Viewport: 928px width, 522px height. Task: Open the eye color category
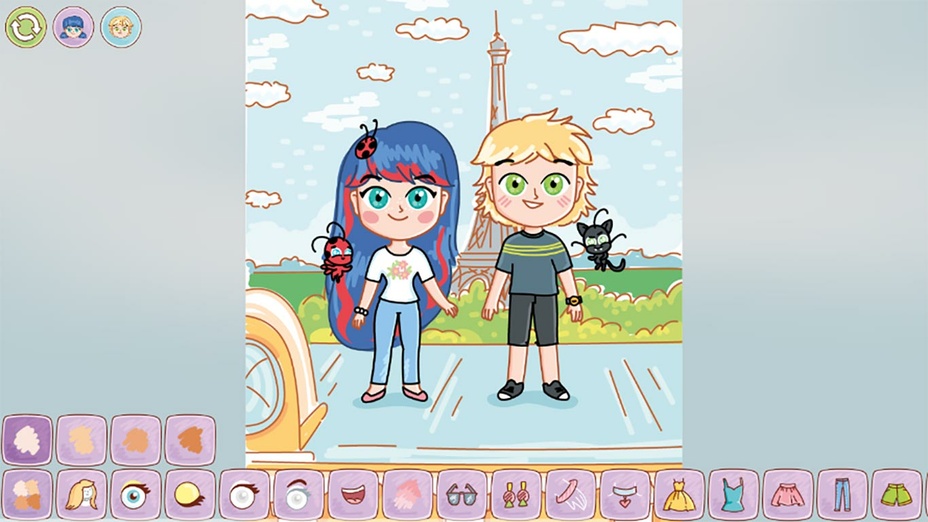[x=136, y=494]
